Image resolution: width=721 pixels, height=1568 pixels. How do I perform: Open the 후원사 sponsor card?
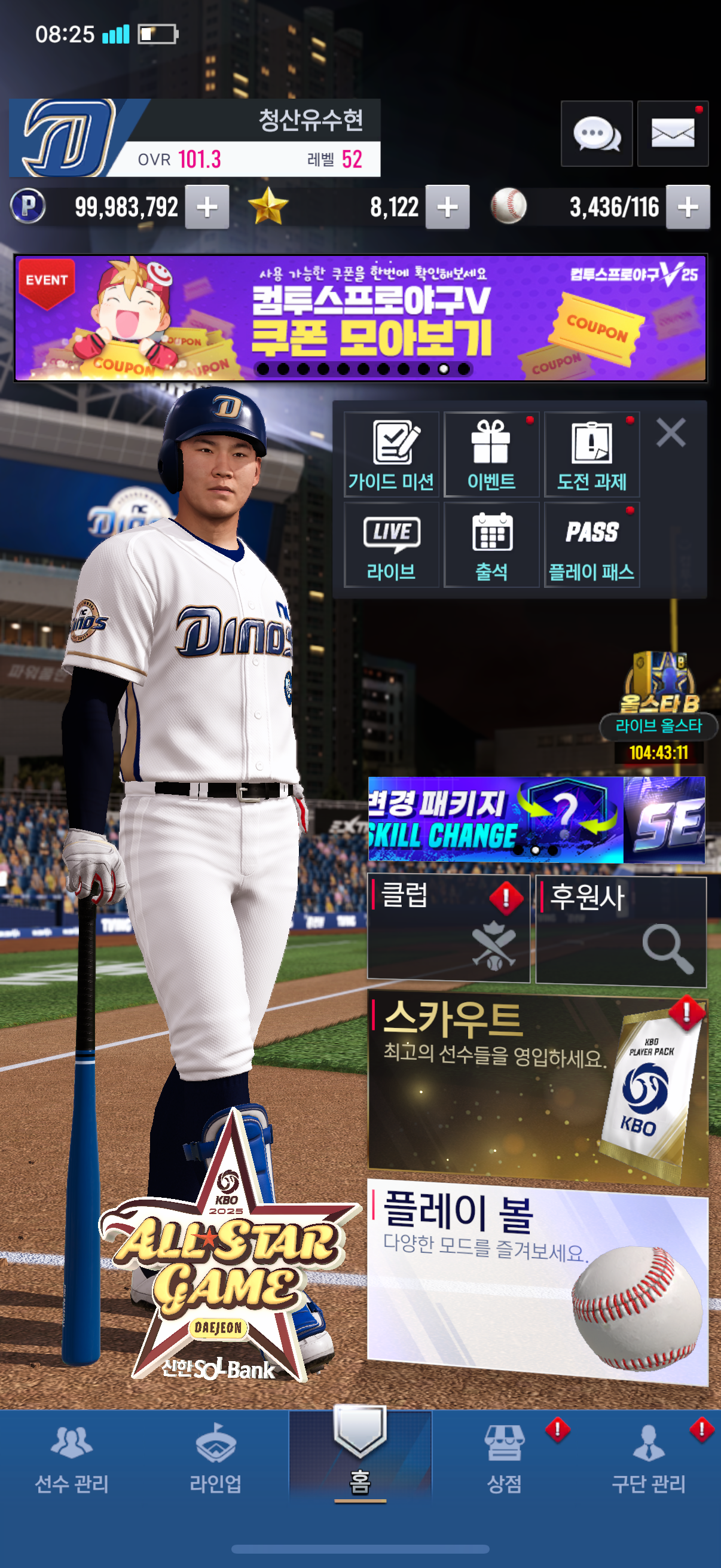(x=621, y=928)
